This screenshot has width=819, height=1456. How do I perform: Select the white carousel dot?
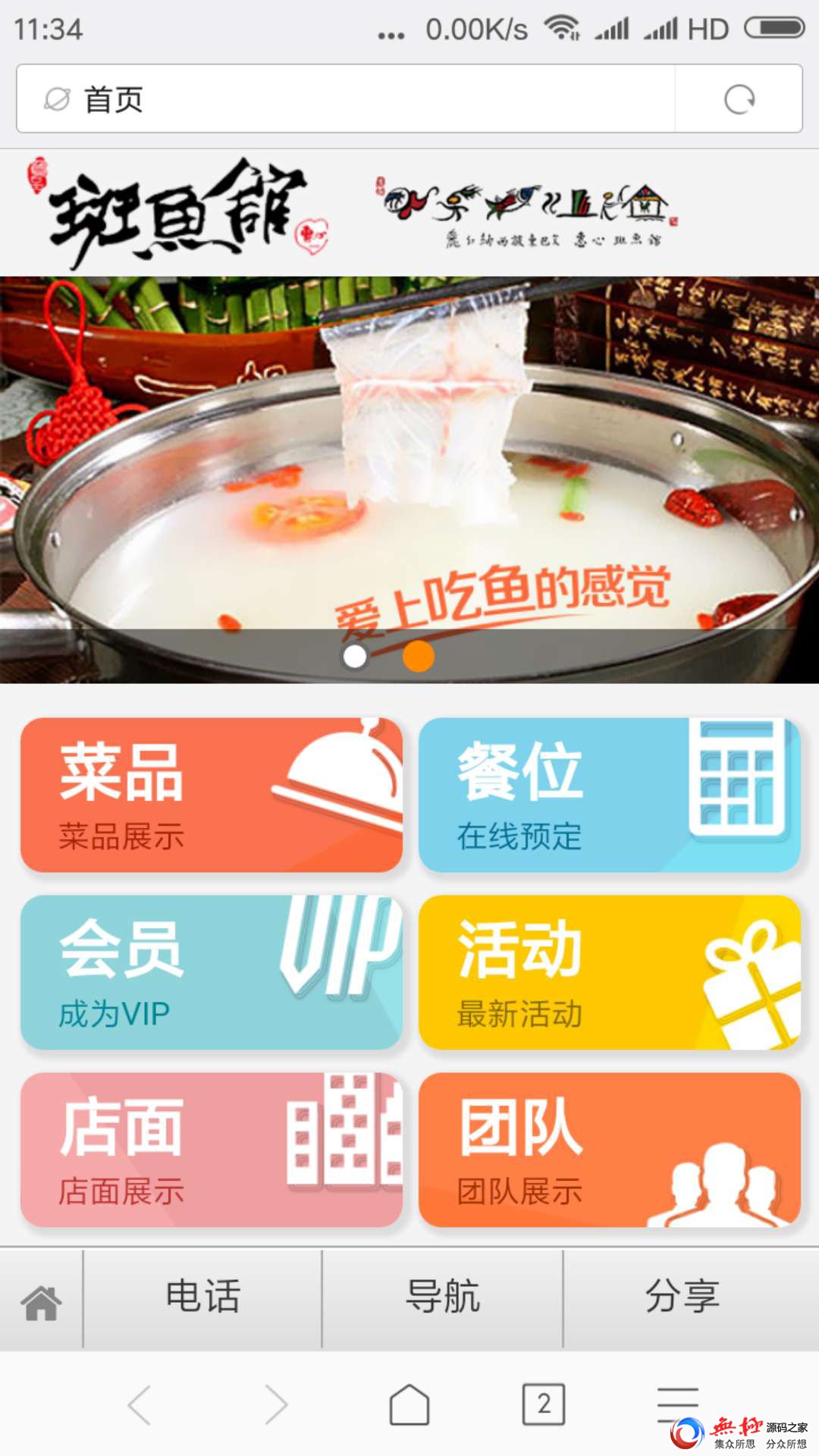click(355, 657)
